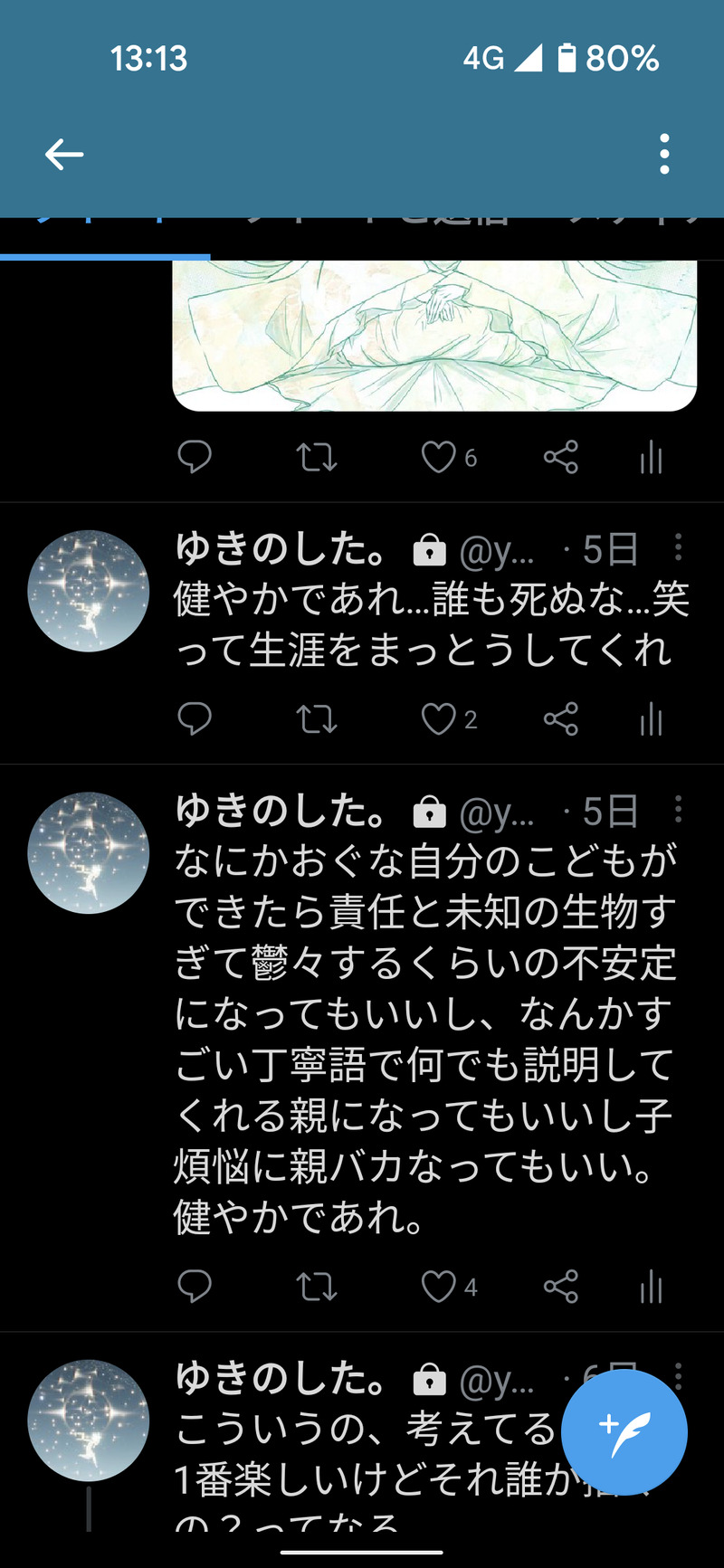Retweet the tweet starting なにかおぐな自分のこども
Image resolution: width=724 pixels, height=1568 pixels.
coord(317,1286)
